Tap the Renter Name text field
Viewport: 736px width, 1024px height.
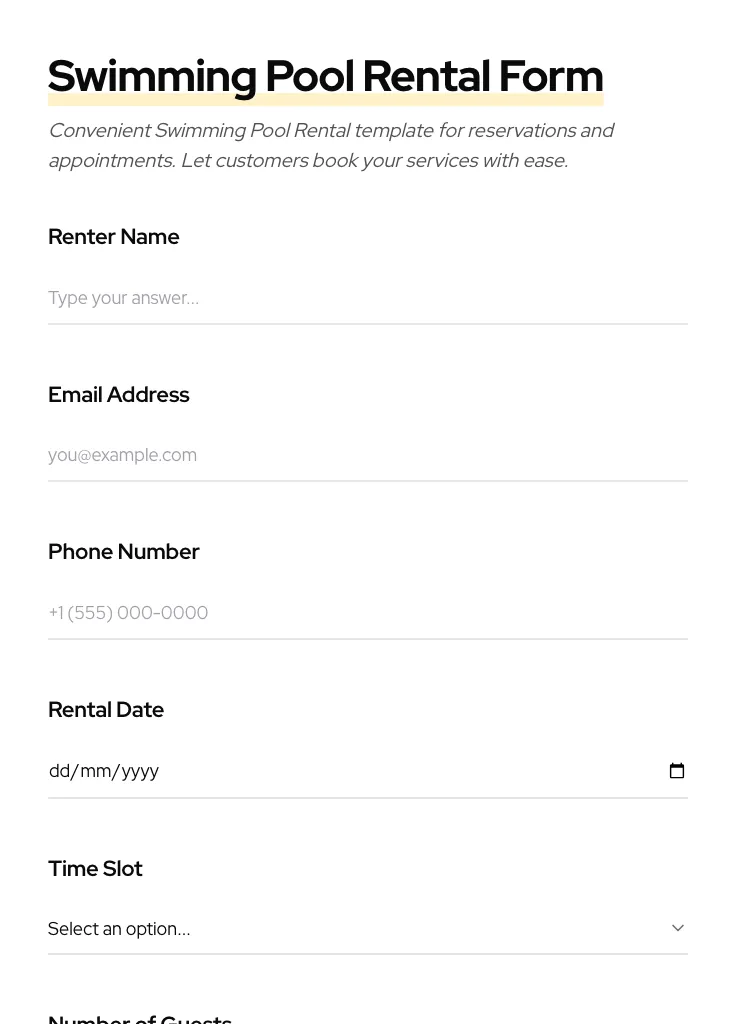click(367, 298)
